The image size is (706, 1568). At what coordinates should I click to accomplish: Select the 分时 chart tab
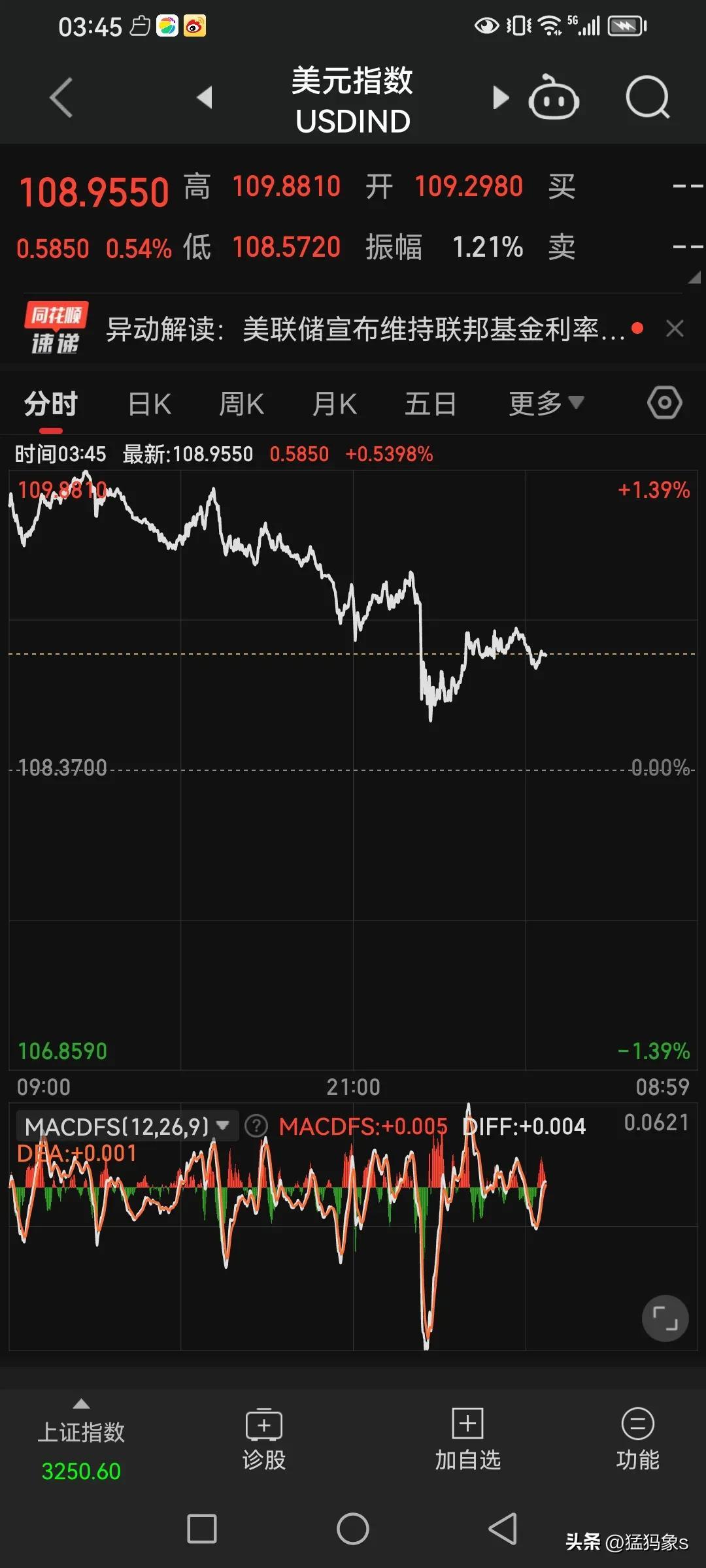click(51, 404)
